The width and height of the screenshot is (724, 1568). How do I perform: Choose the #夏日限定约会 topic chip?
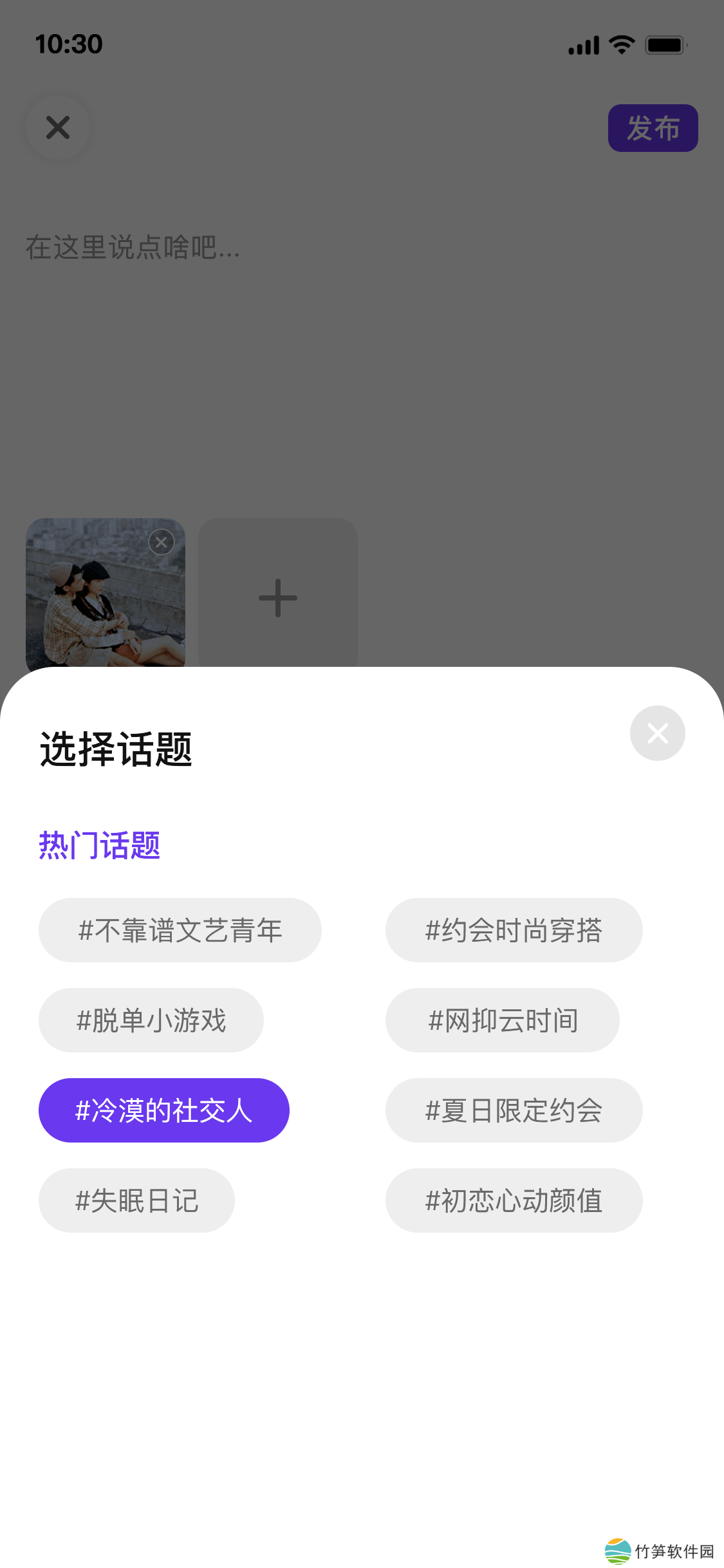(514, 1110)
